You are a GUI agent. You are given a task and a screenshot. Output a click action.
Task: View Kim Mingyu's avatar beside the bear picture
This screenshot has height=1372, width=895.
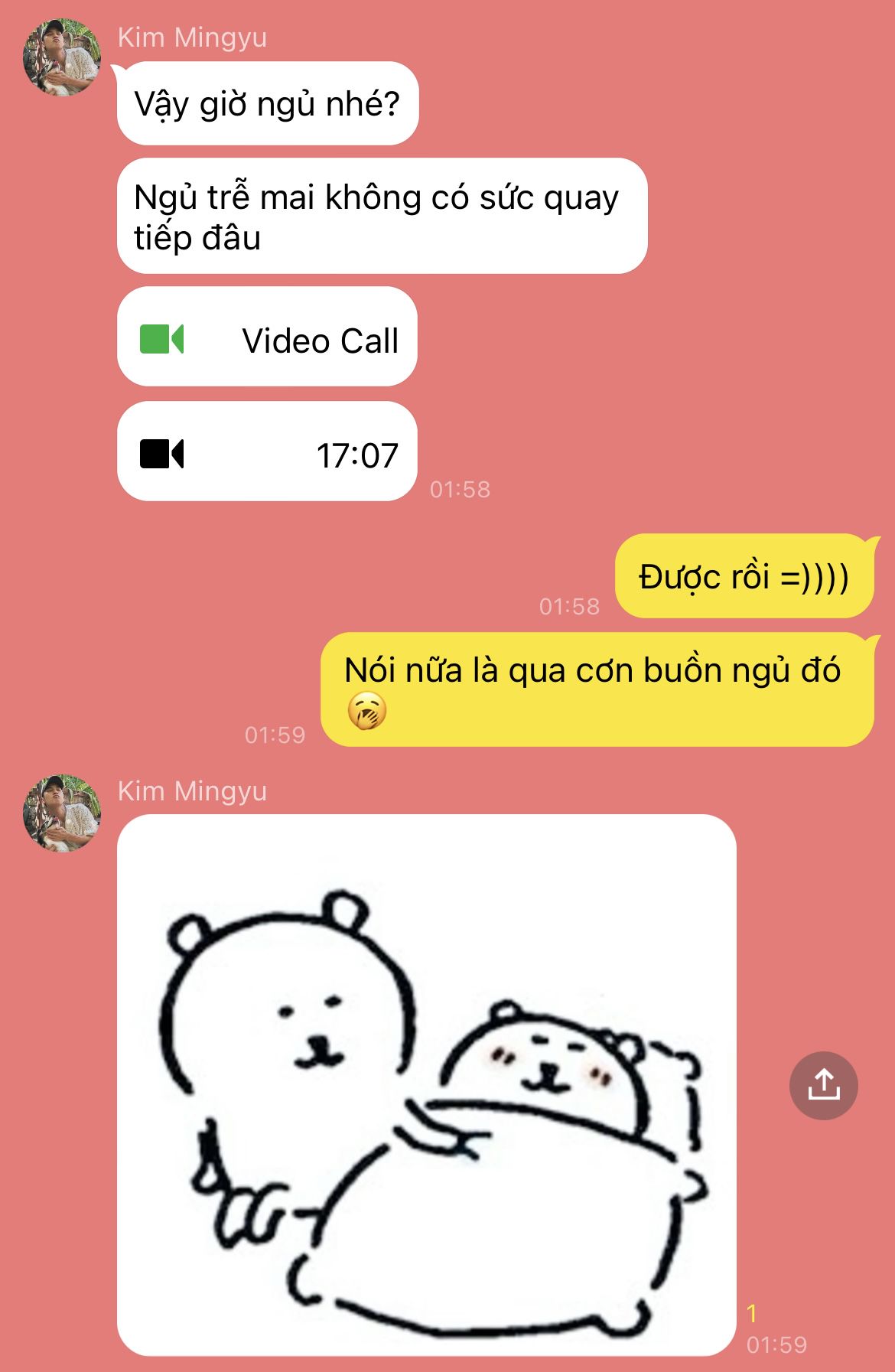click(62, 813)
